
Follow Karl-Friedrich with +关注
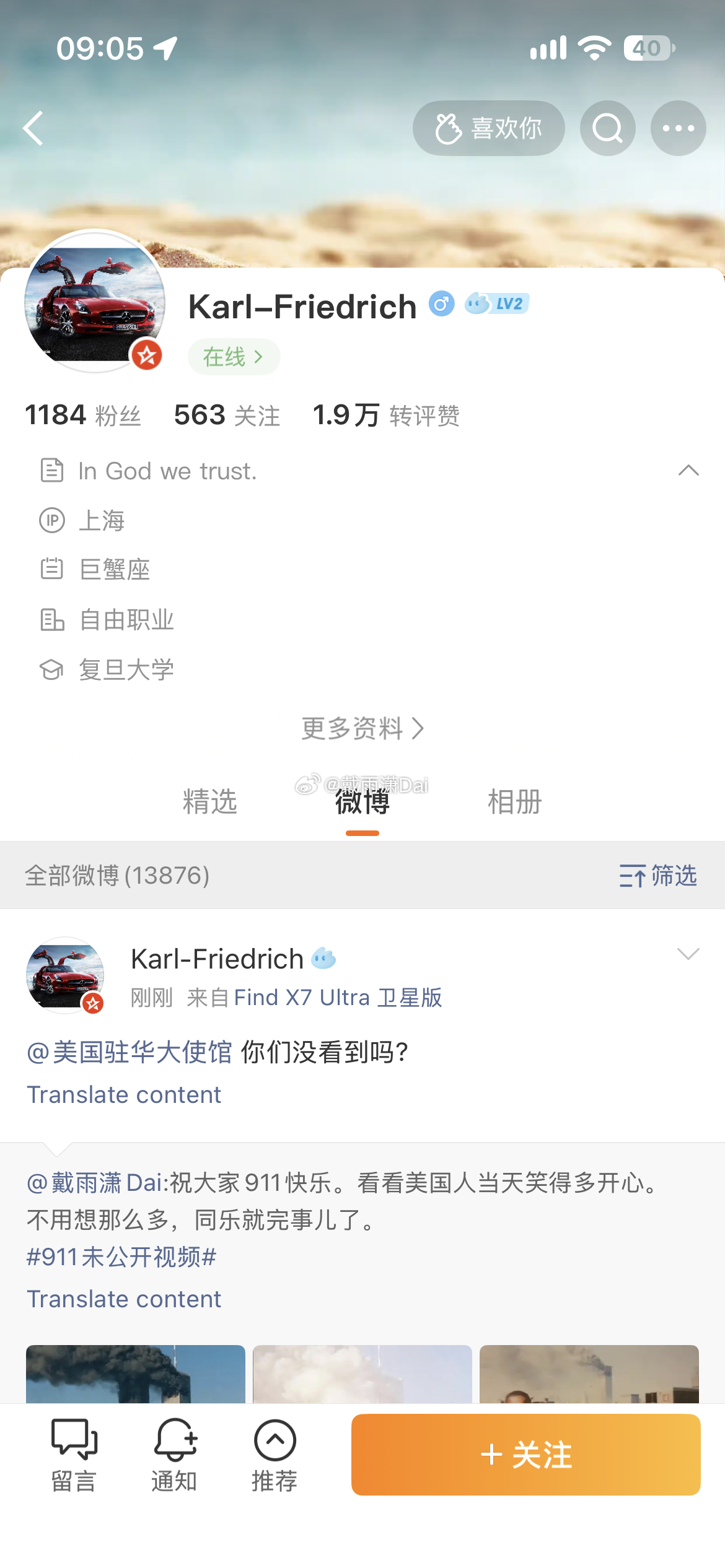pos(526,1455)
